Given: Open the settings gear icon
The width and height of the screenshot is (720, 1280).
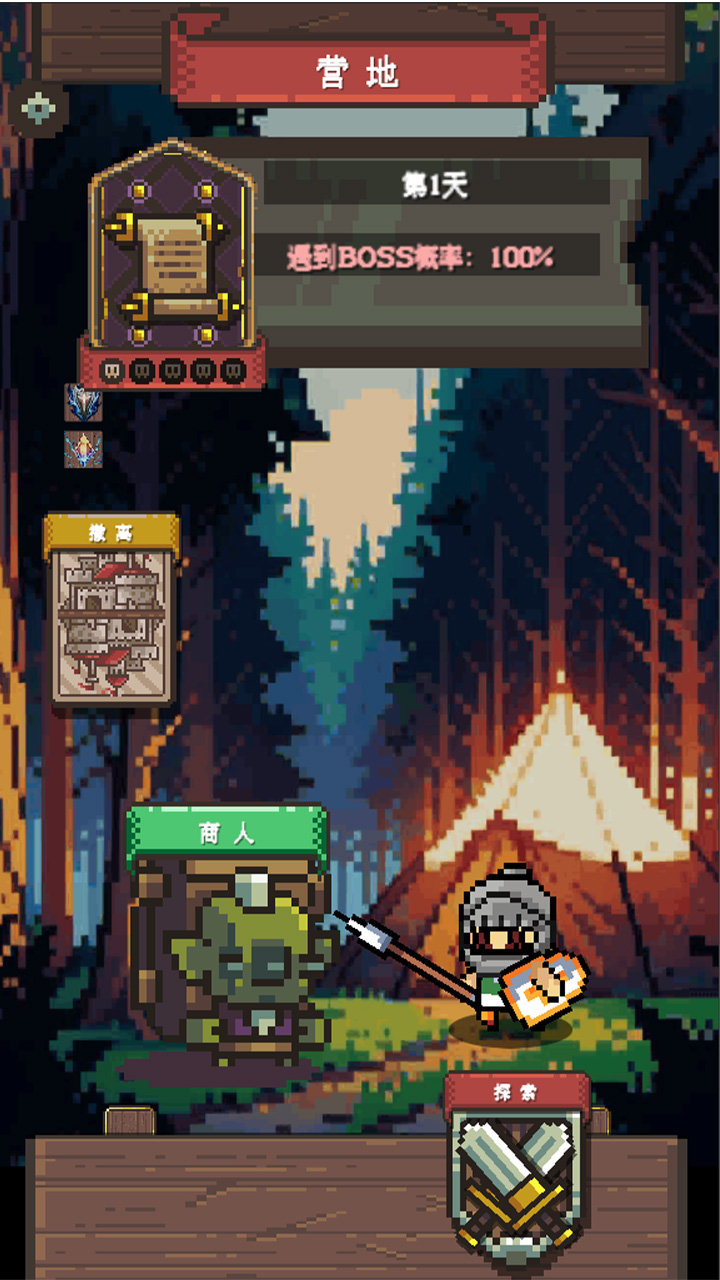Looking at the screenshot, I should [x=38, y=108].
